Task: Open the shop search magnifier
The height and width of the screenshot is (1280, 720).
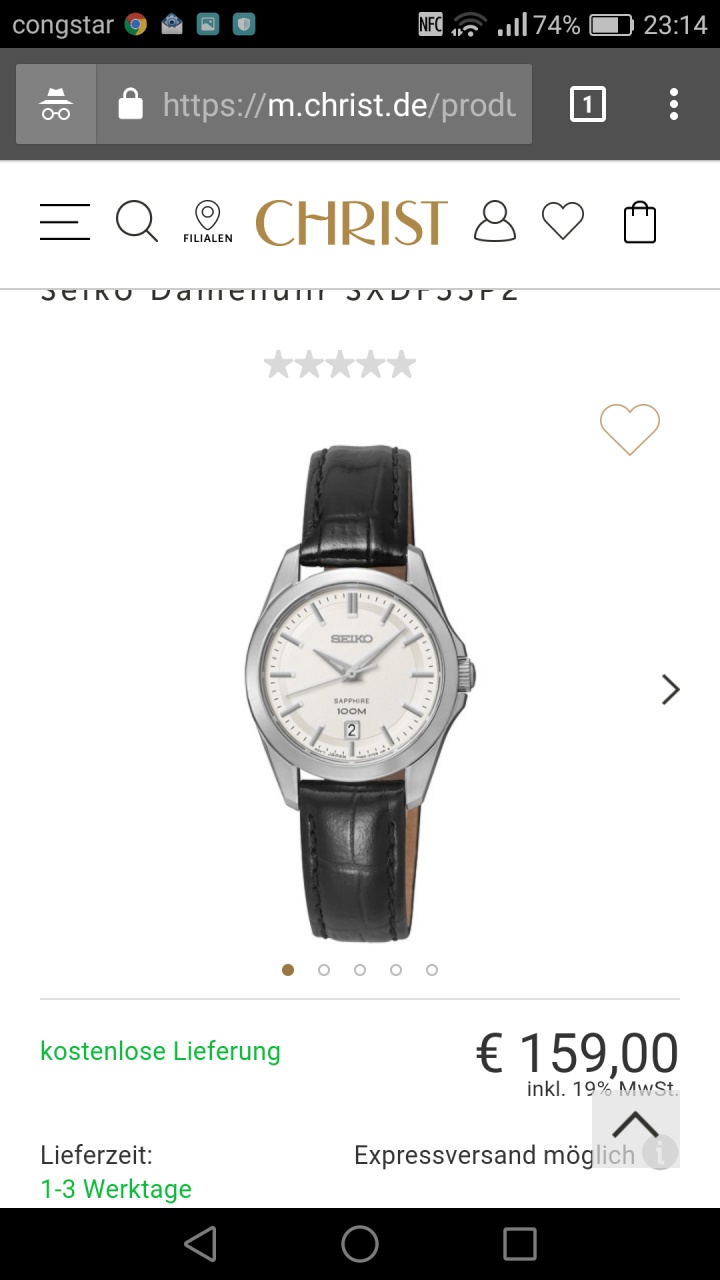Action: pos(137,221)
